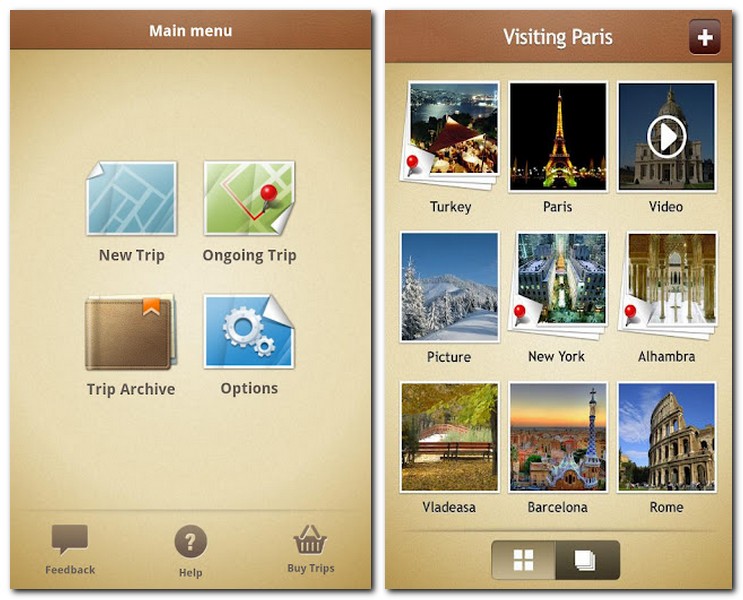Switch to stacked view
Viewport: 743px width, 600px height.
tap(586, 560)
